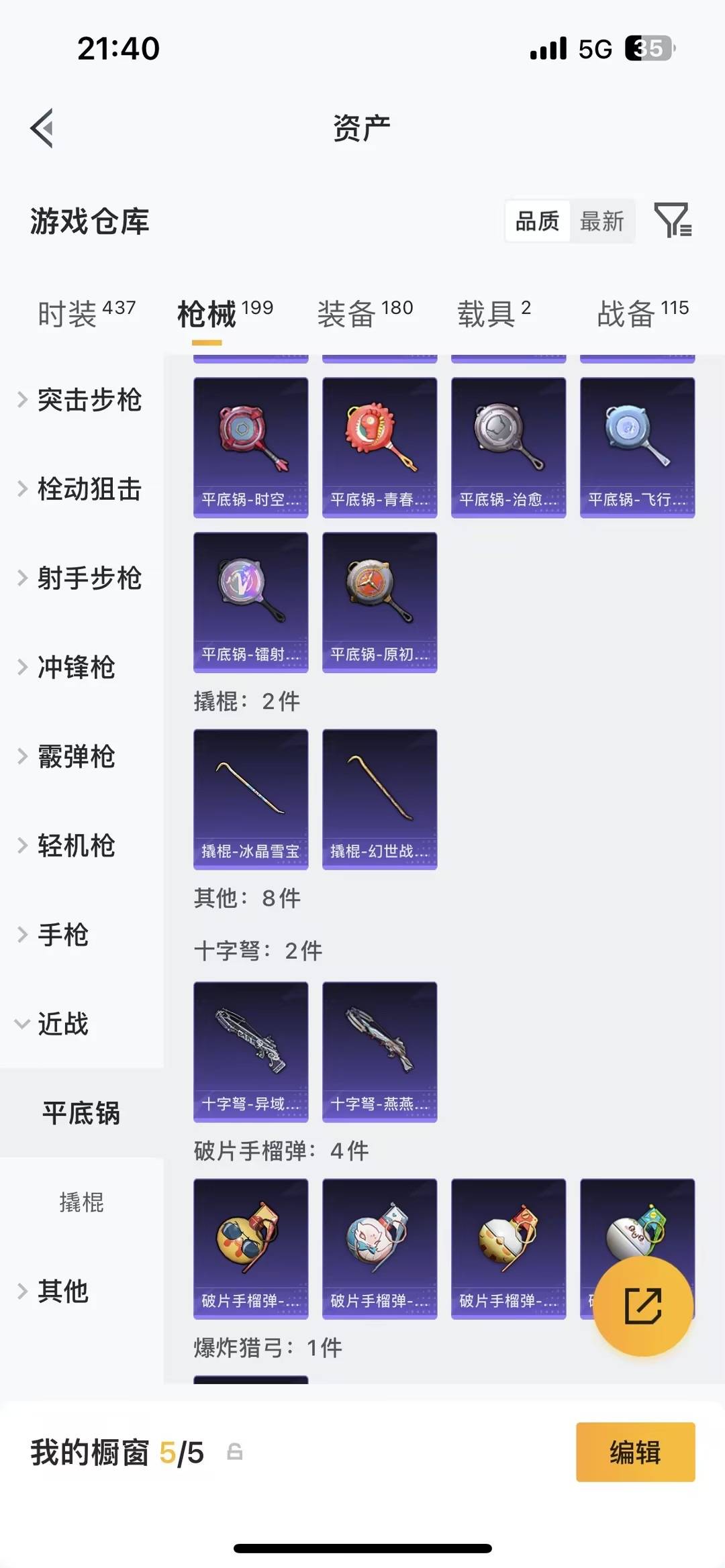Open the 十字弩-异域 crossbow item
The height and width of the screenshot is (1568, 725).
[250, 1050]
